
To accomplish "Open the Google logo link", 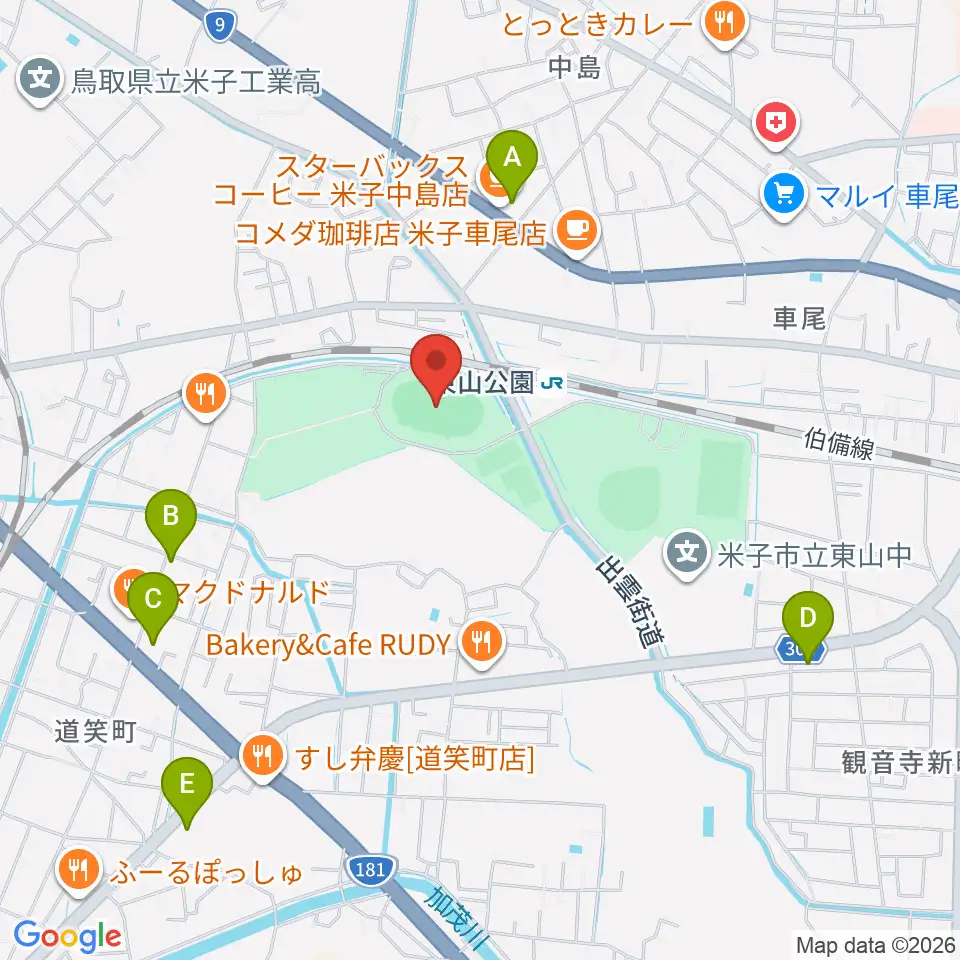I will point(67,936).
